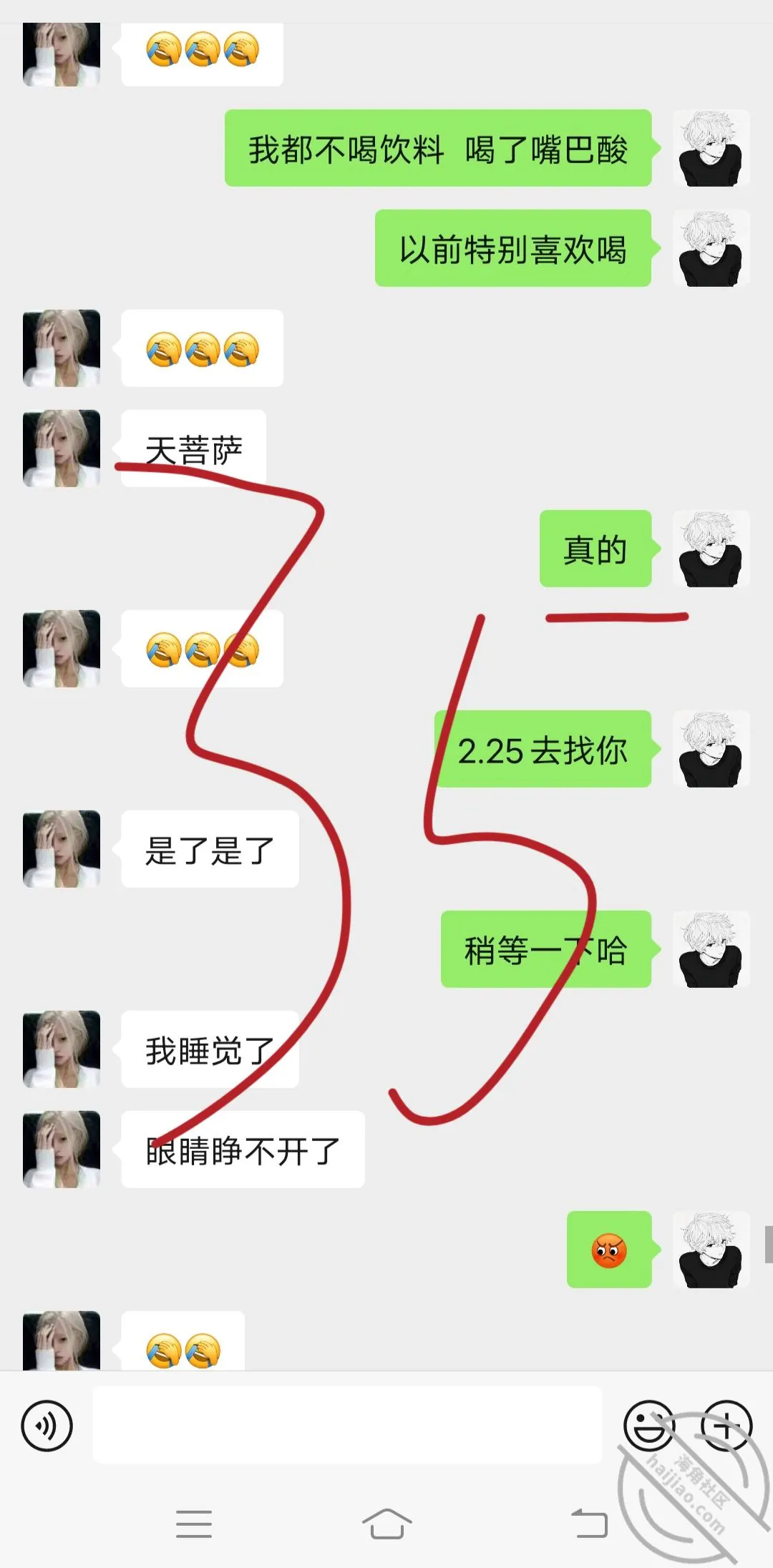Navigate back with system back button
Viewport: 773px width, 1568px height.
589,1522
